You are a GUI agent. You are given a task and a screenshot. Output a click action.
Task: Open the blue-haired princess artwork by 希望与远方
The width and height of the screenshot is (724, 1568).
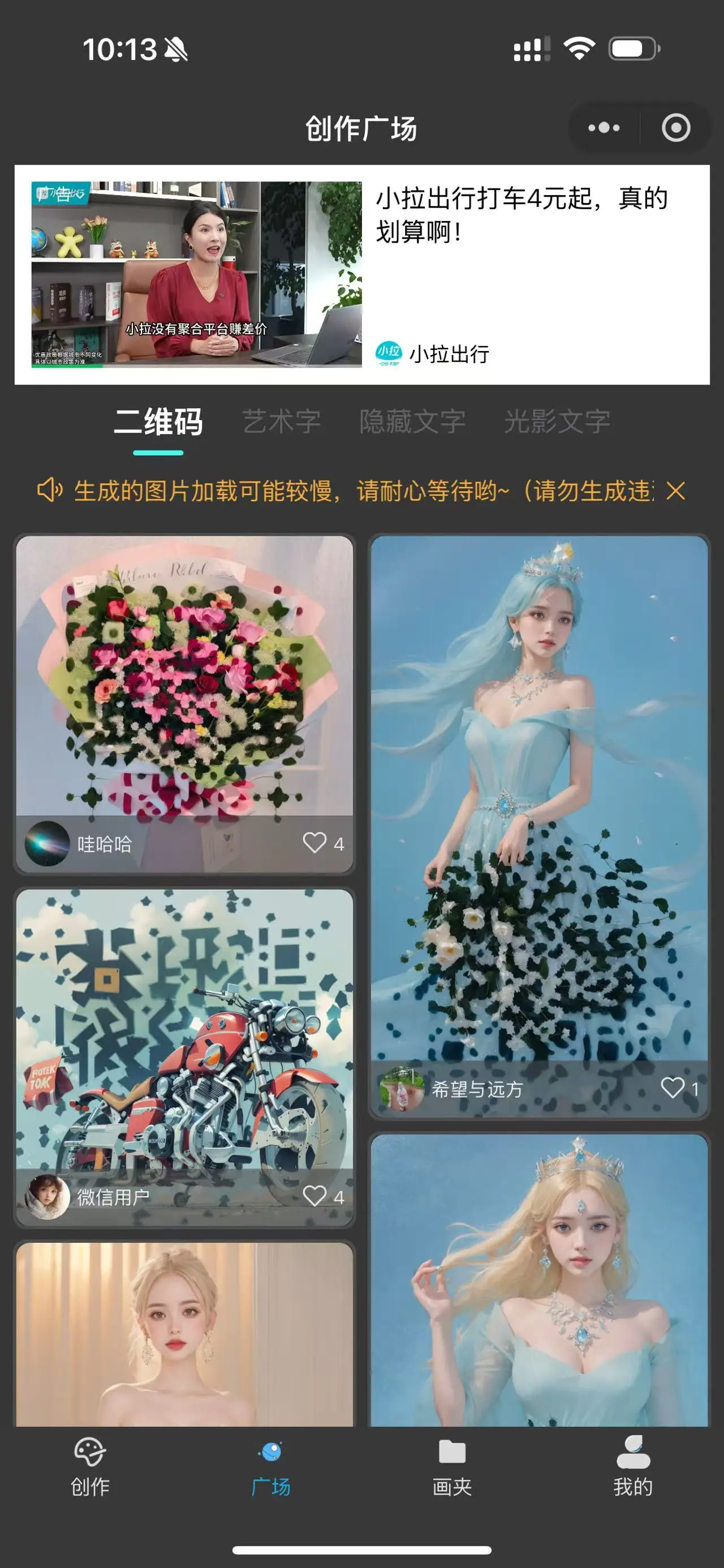coord(539,791)
